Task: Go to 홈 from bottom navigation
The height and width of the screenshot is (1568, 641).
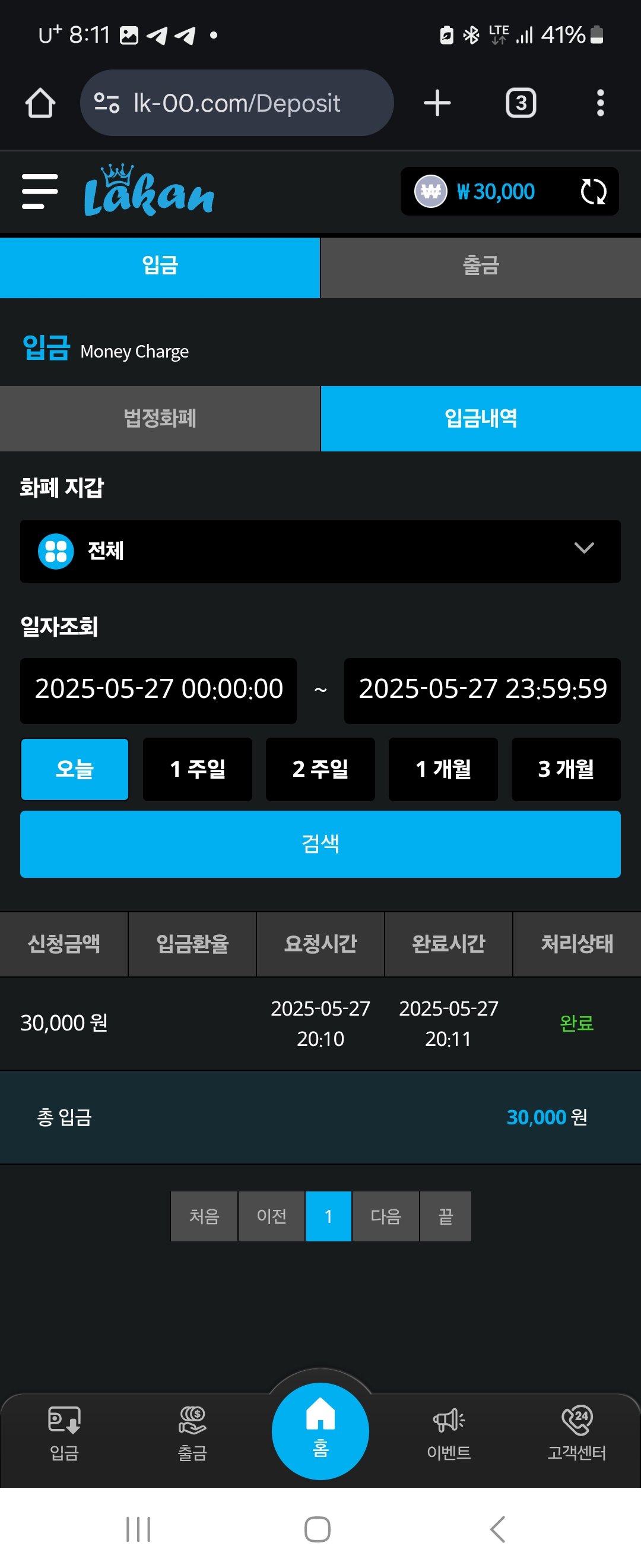Action: (x=320, y=1430)
